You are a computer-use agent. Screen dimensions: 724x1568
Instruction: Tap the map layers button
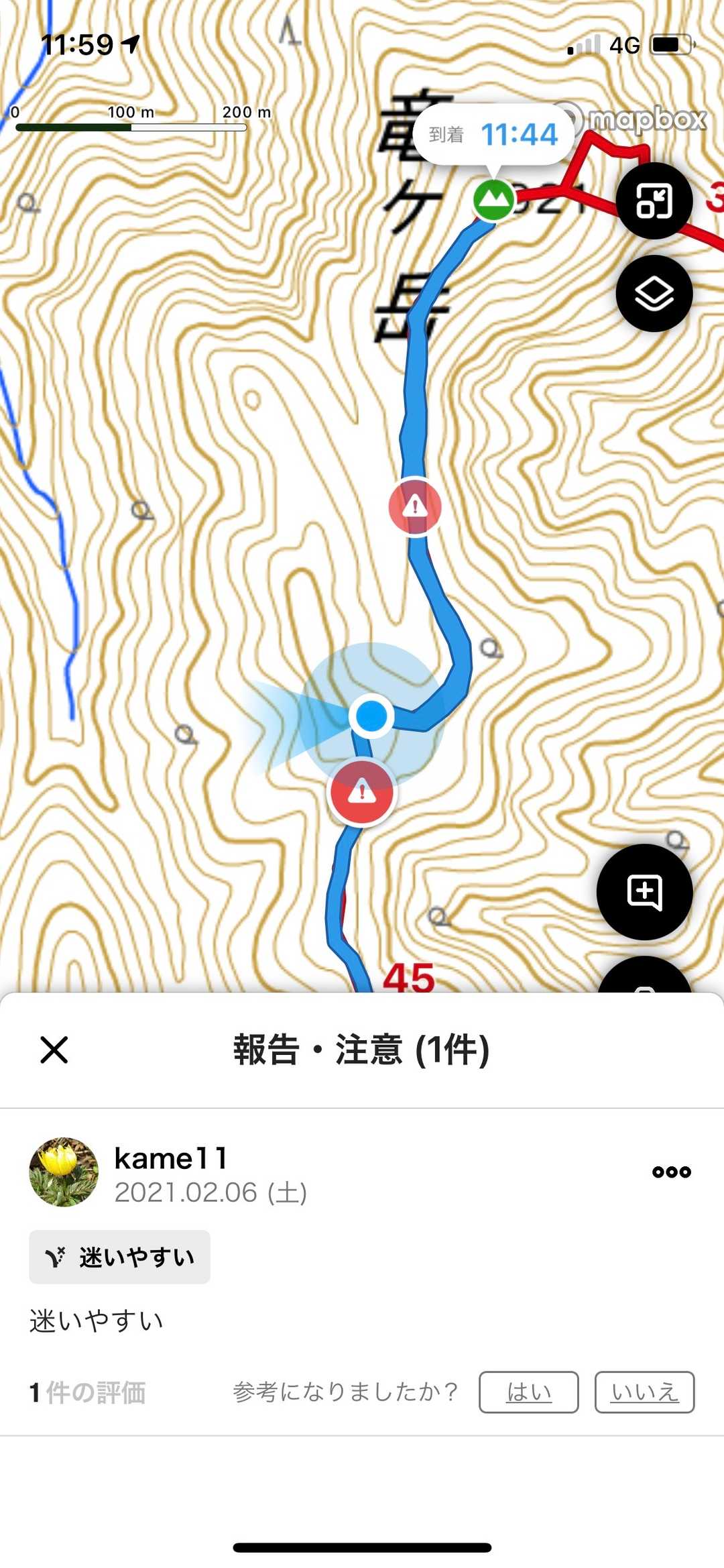click(x=654, y=294)
